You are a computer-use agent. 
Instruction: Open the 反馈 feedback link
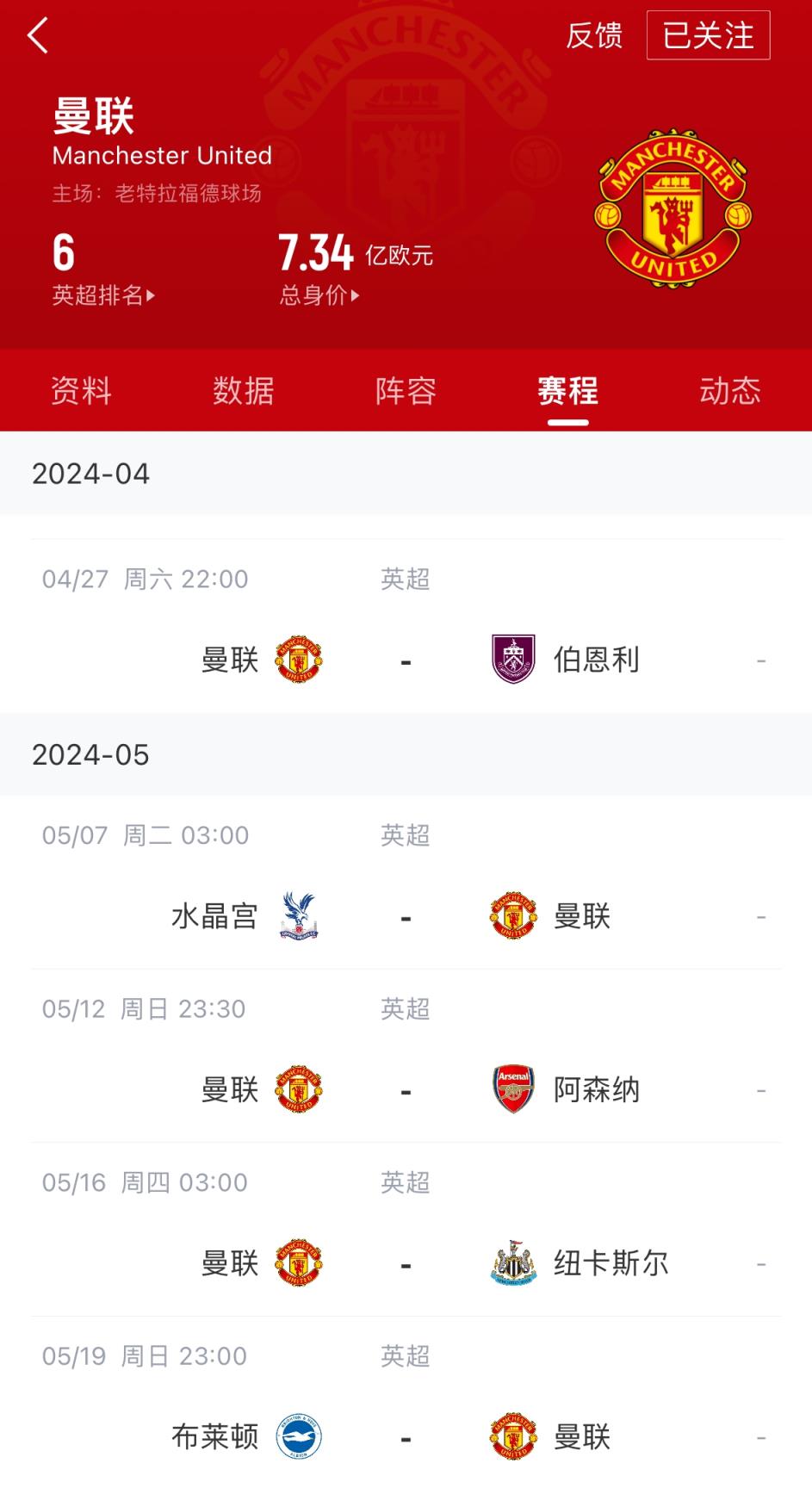pyautogui.click(x=593, y=36)
